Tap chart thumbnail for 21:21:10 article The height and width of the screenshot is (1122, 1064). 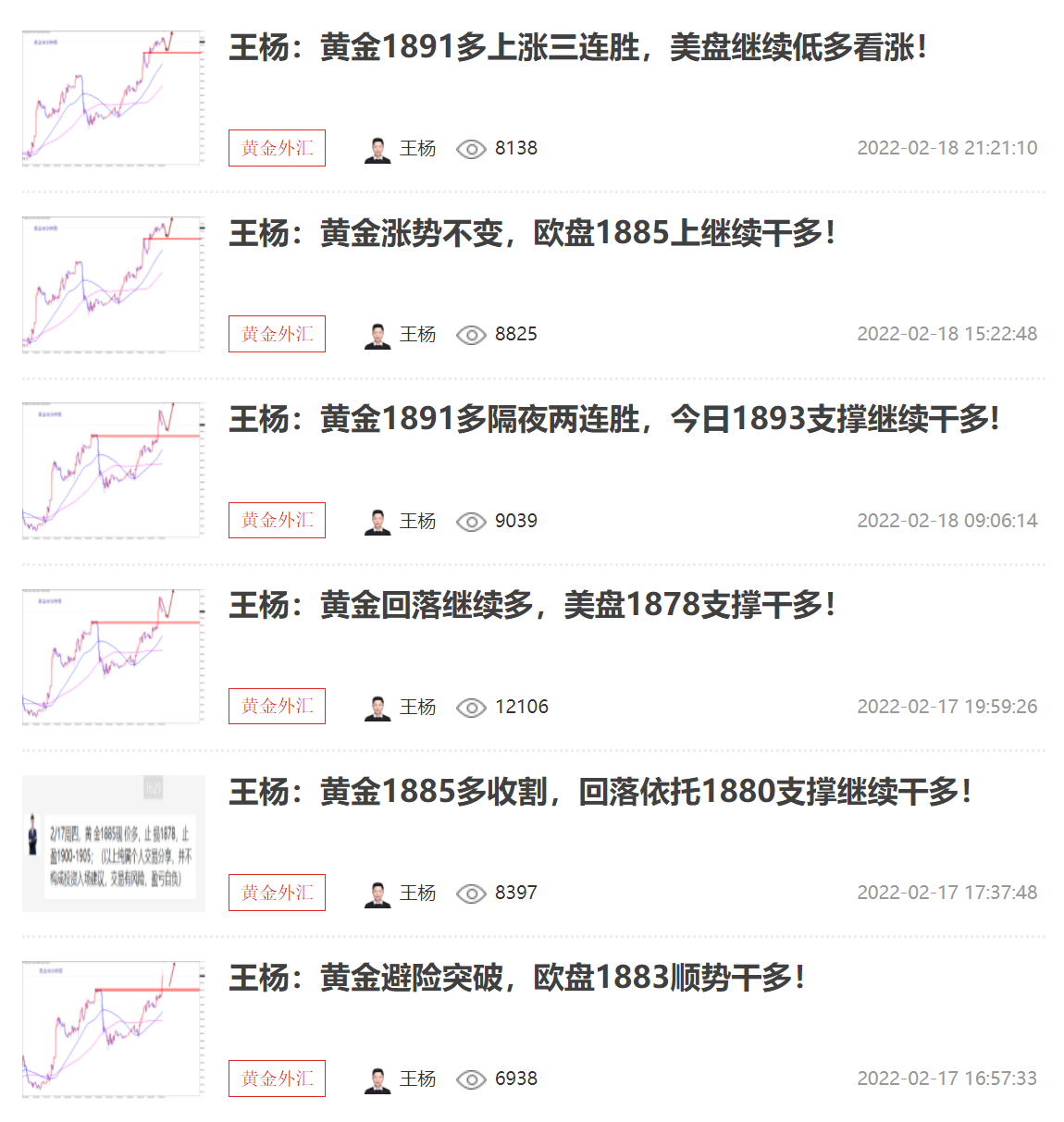point(113,99)
